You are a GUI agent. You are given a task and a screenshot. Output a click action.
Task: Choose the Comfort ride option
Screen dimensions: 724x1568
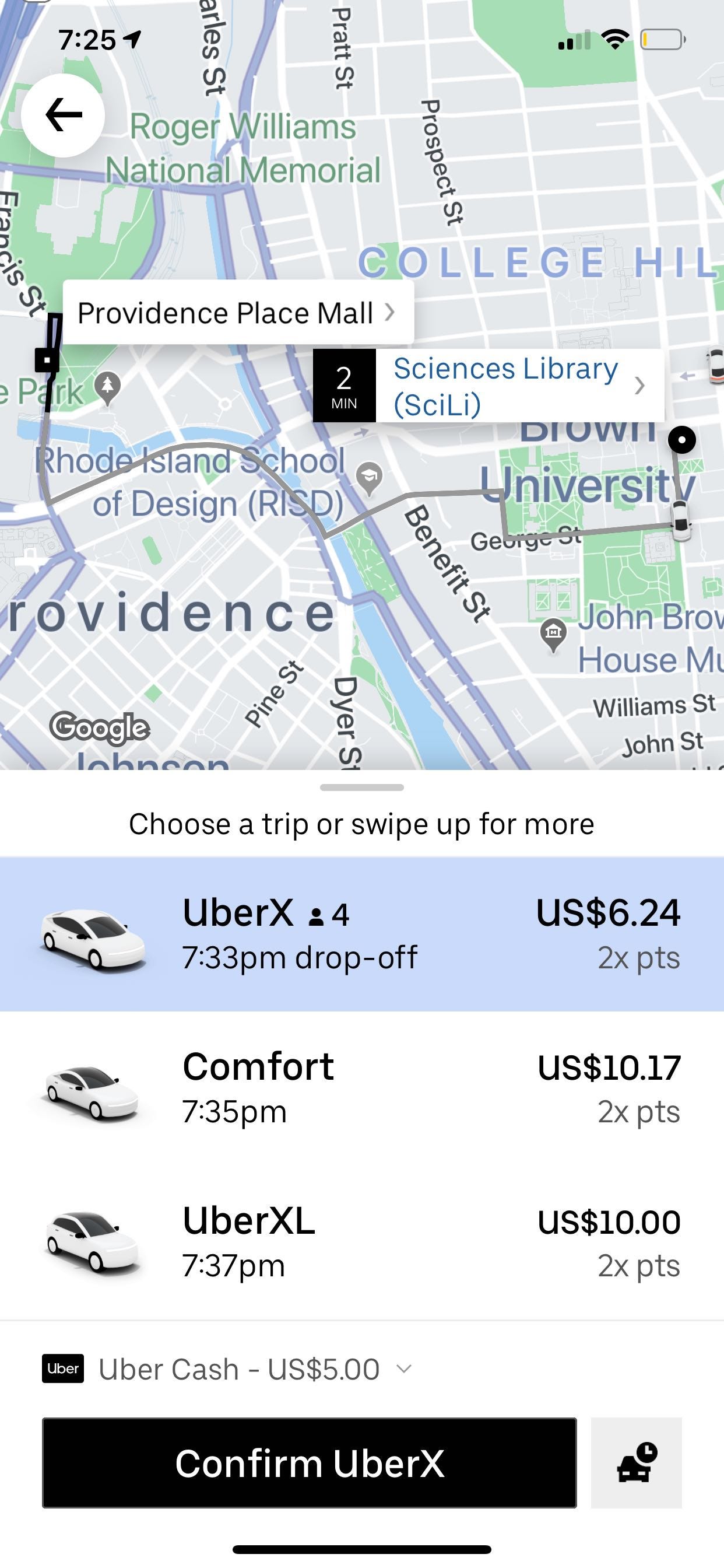click(361, 1088)
